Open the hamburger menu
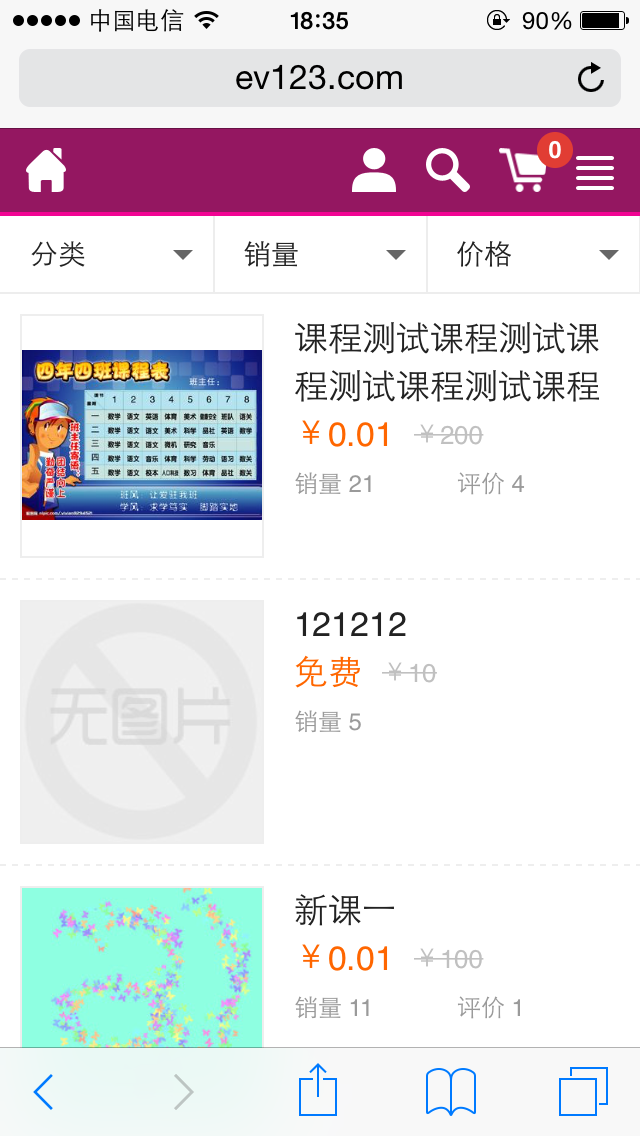The height and width of the screenshot is (1136, 640). pos(595,172)
